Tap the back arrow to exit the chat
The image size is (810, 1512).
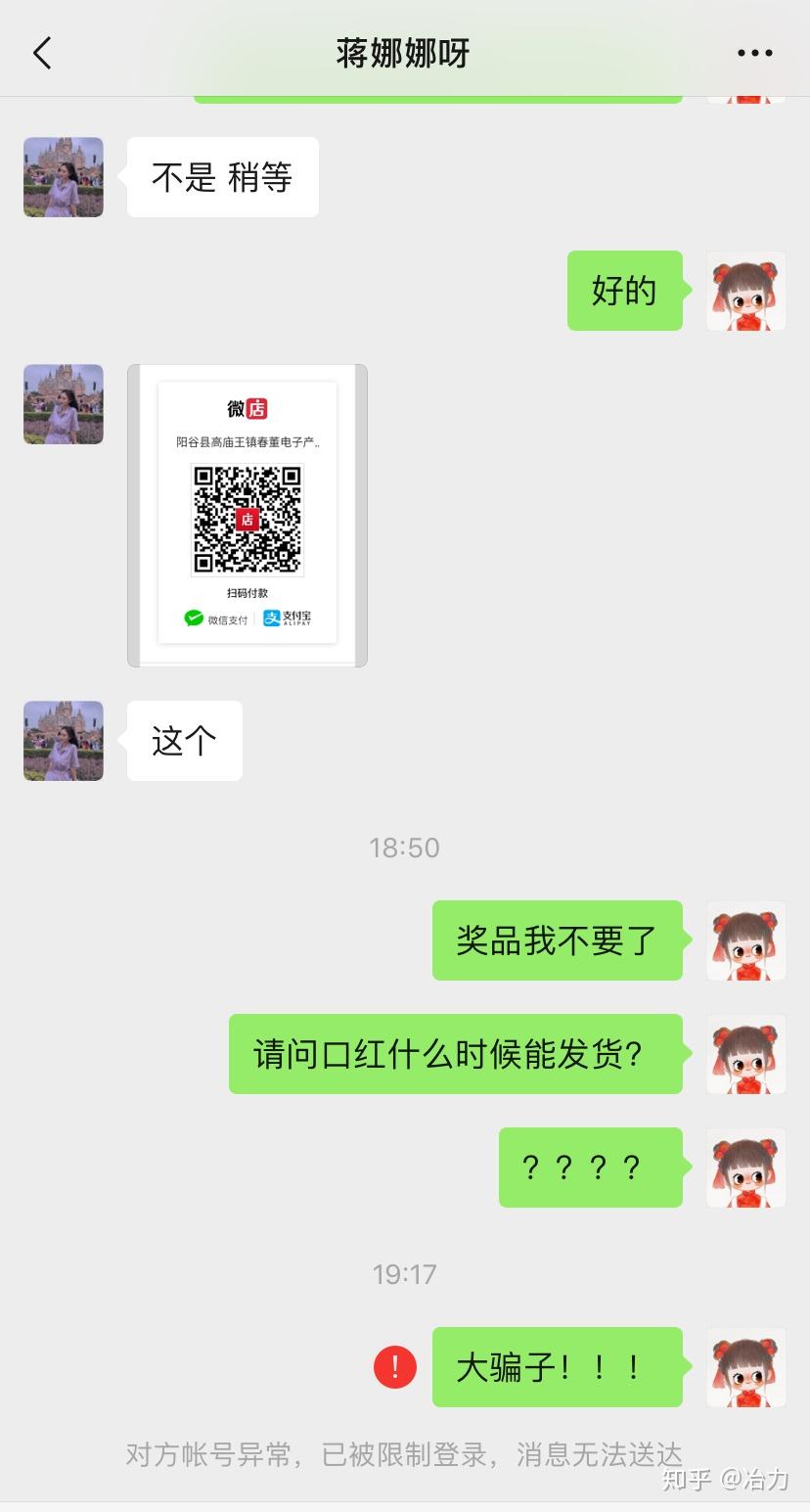(x=41, y=53)
